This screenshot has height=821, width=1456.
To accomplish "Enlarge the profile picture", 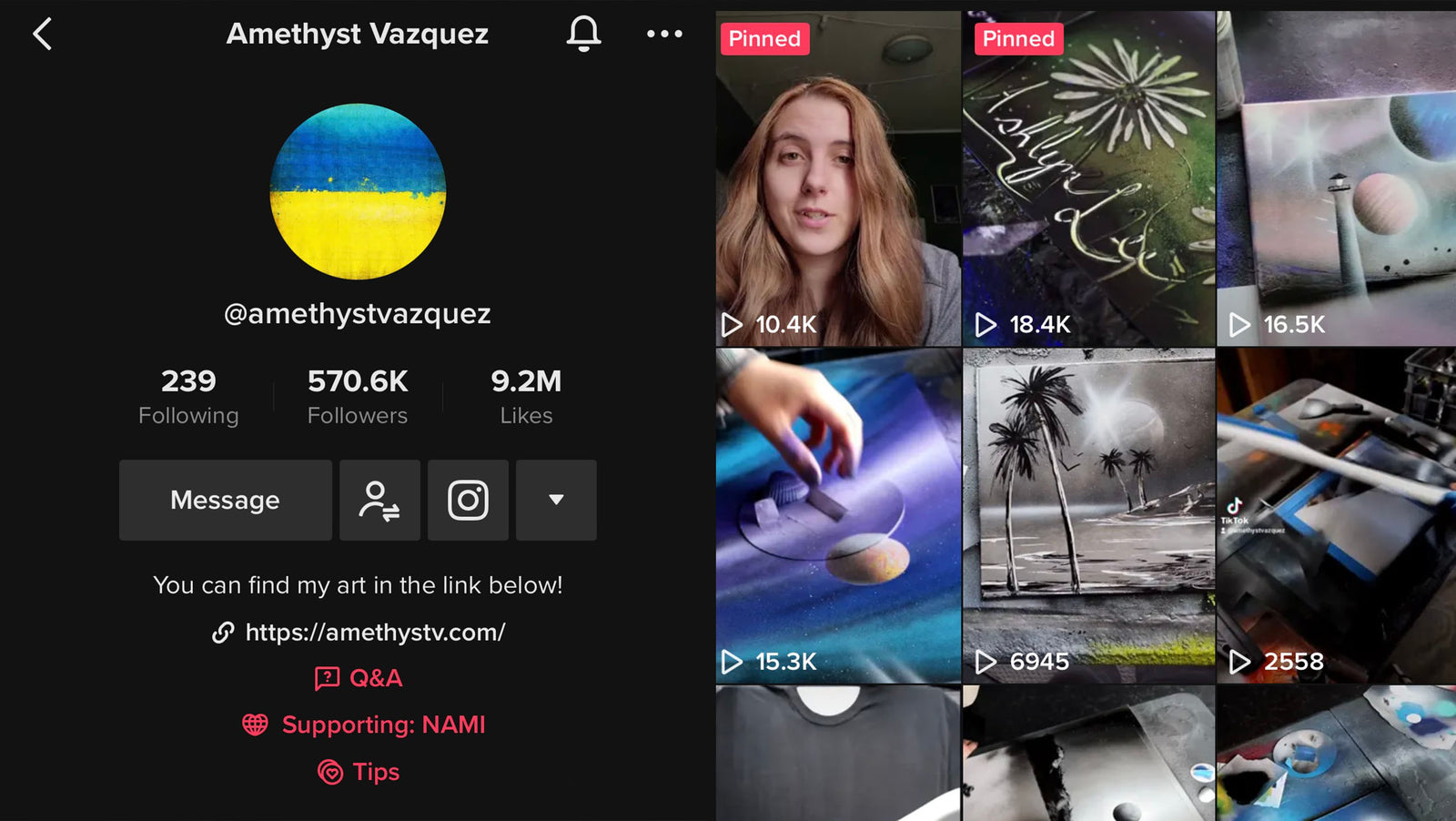I will tap(358, 191).
